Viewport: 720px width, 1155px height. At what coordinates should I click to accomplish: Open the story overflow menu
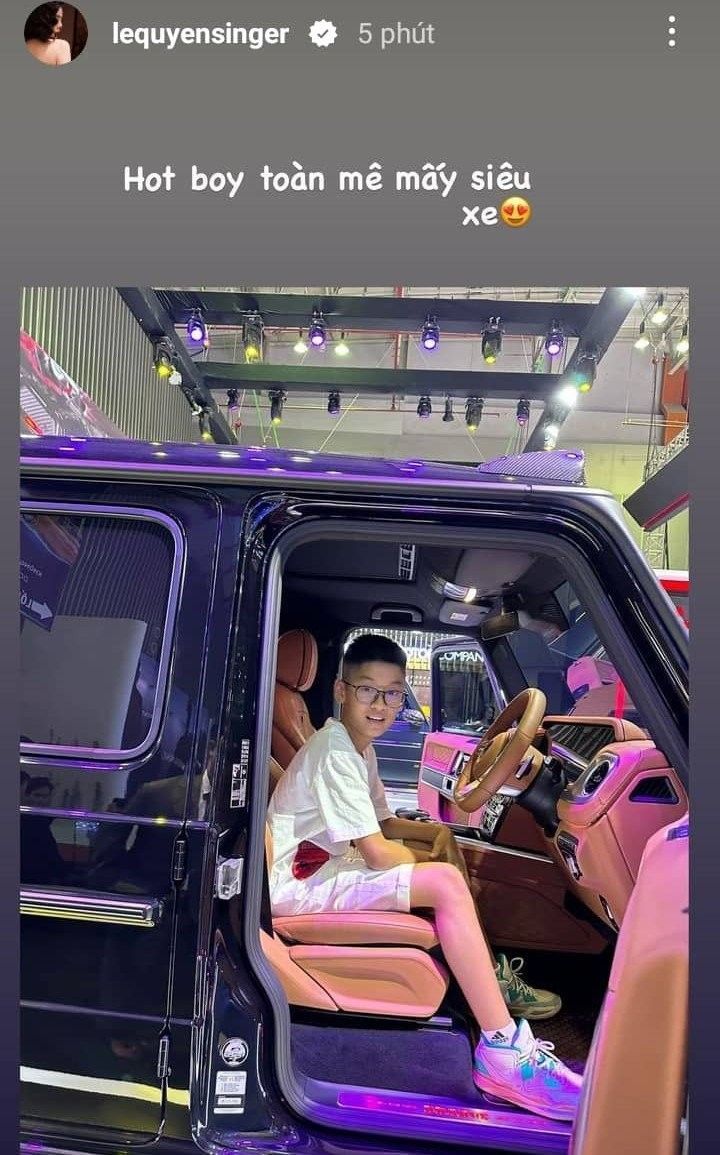click(x=671, y=32)
